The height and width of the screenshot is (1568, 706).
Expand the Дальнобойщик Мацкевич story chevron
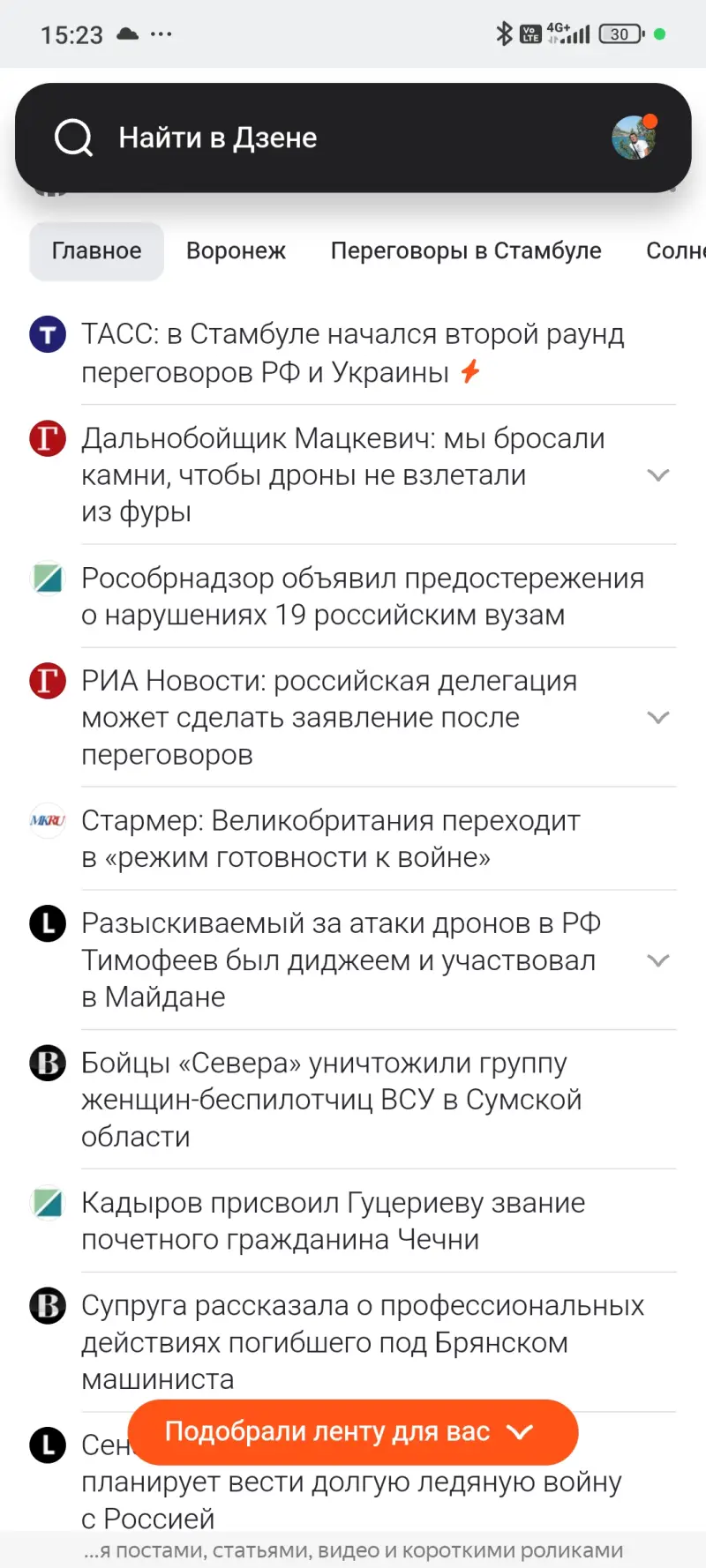pos(658,475)
